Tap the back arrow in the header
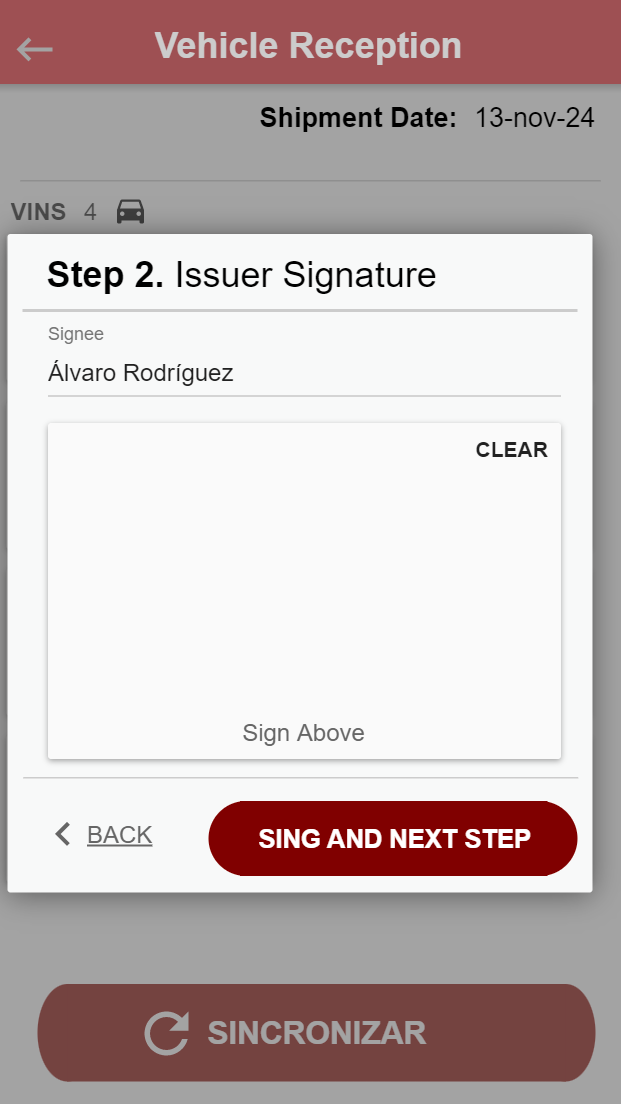Screen dimensions: 621x1104 35,48
